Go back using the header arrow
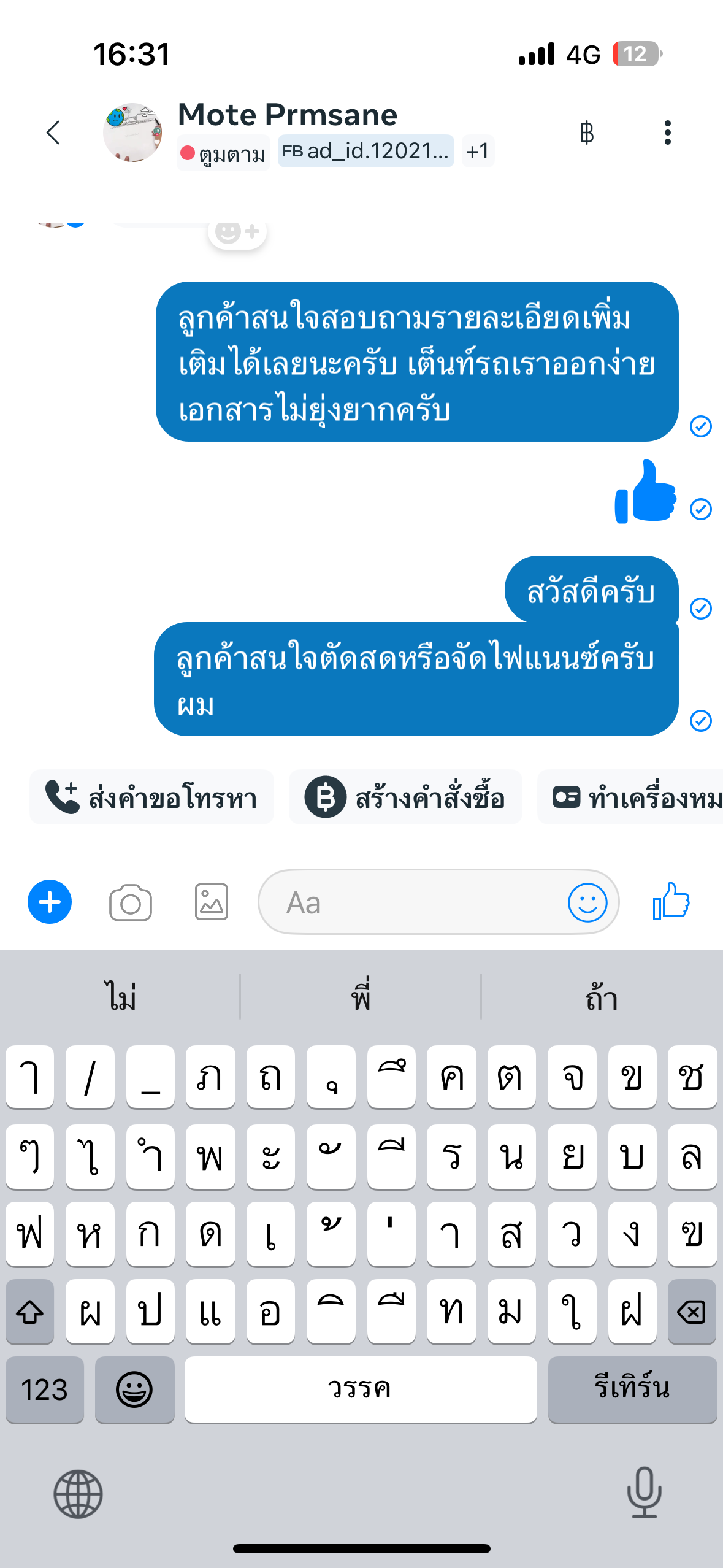 coord(53,133)
